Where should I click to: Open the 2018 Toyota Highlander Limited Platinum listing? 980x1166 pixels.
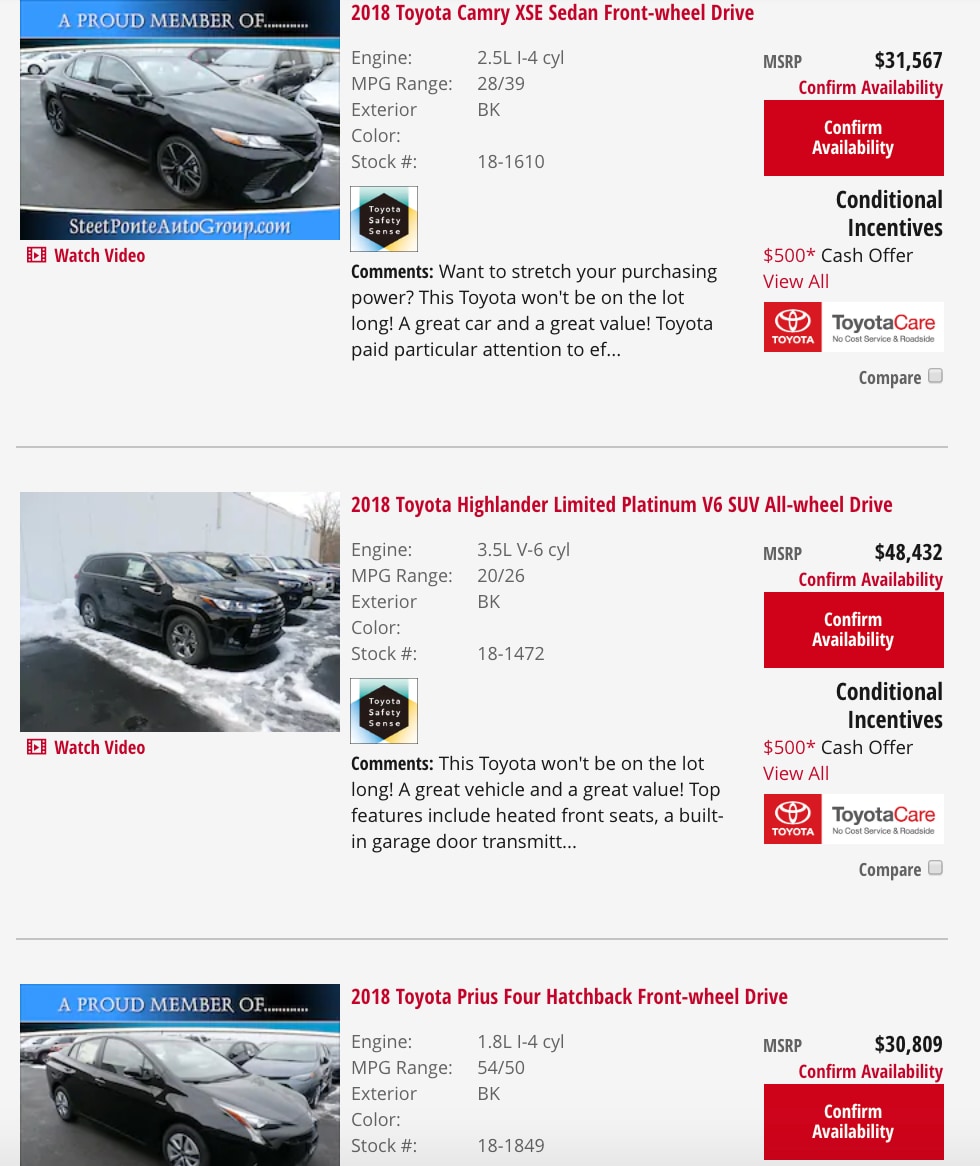point(621,505)
